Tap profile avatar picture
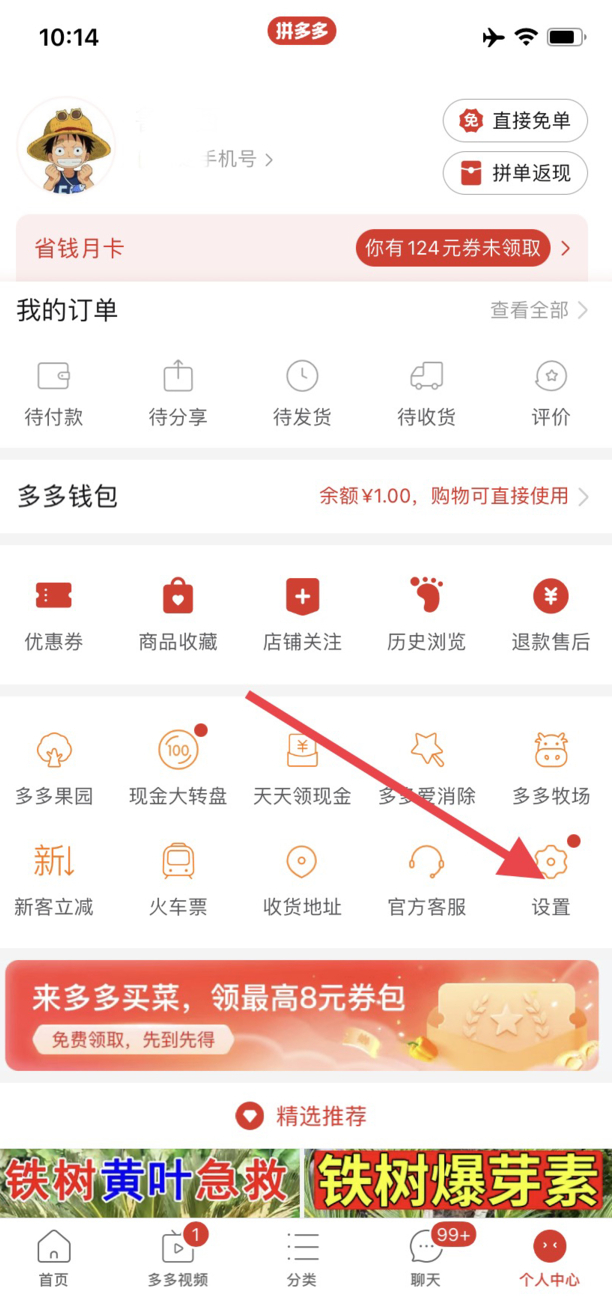This screenshot has height=1314, width=612. click(66, 147)
